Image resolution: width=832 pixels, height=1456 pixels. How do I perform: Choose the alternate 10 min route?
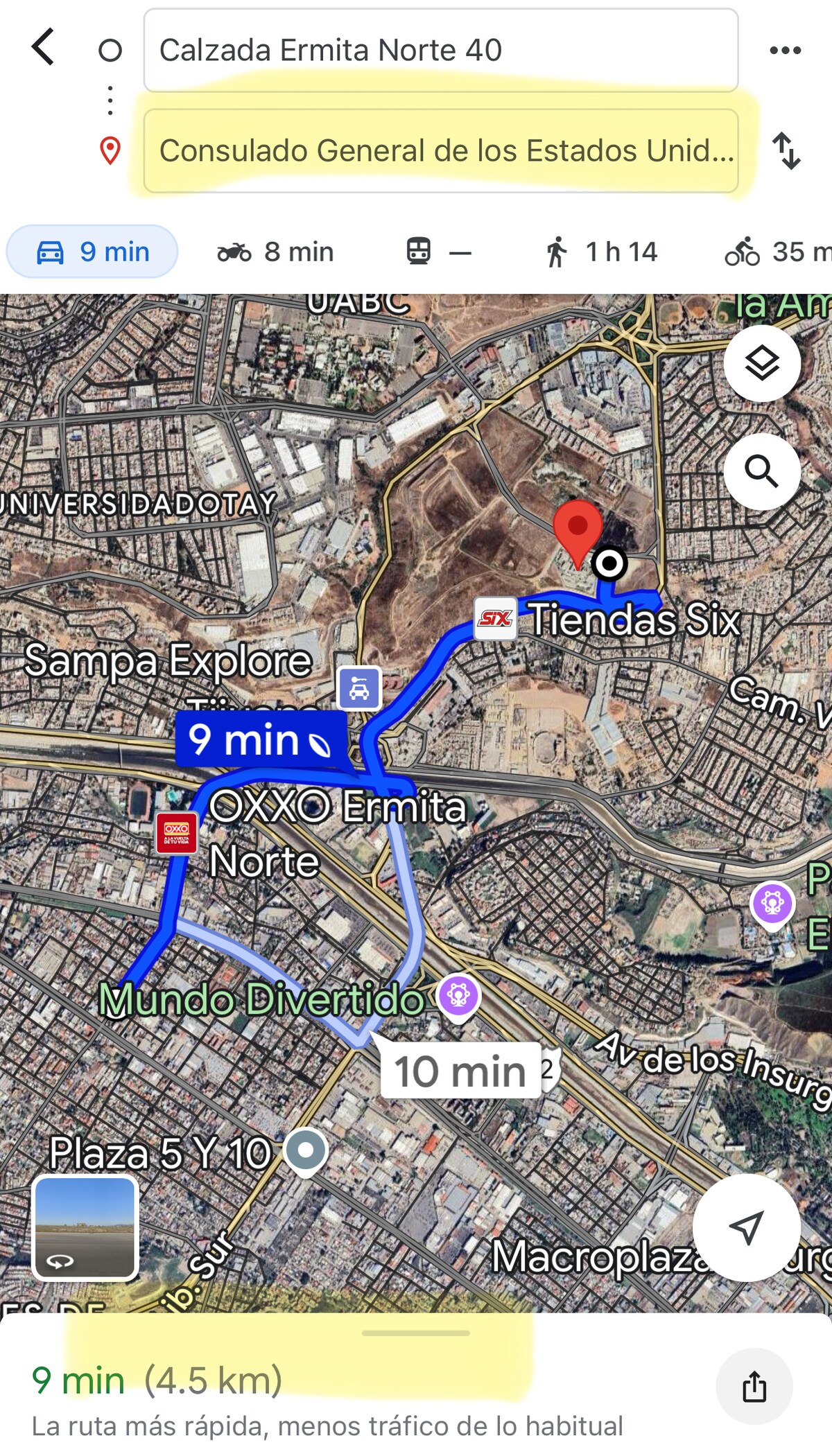click(460, 1071)
